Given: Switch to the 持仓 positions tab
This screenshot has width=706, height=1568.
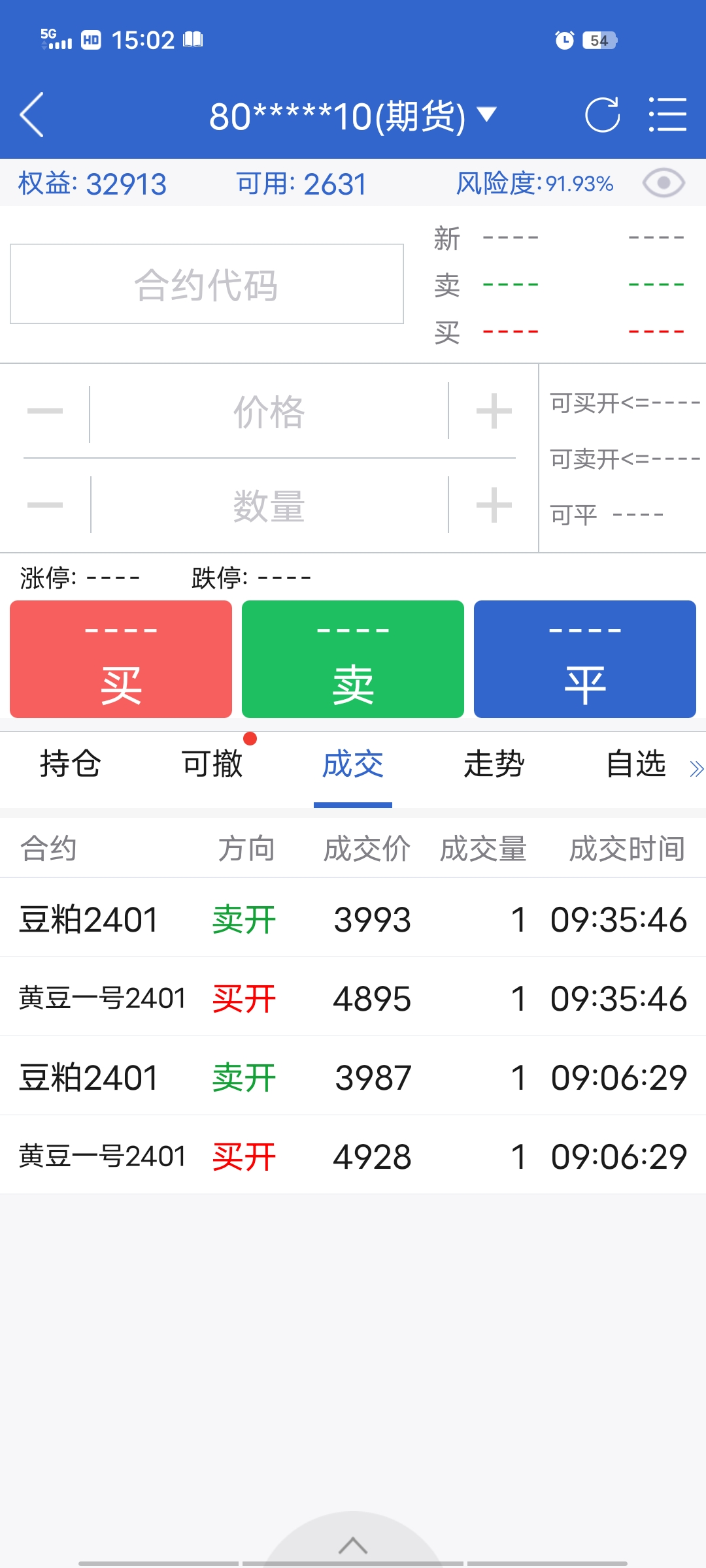Looking at the screenshot, I should (71, 764).
